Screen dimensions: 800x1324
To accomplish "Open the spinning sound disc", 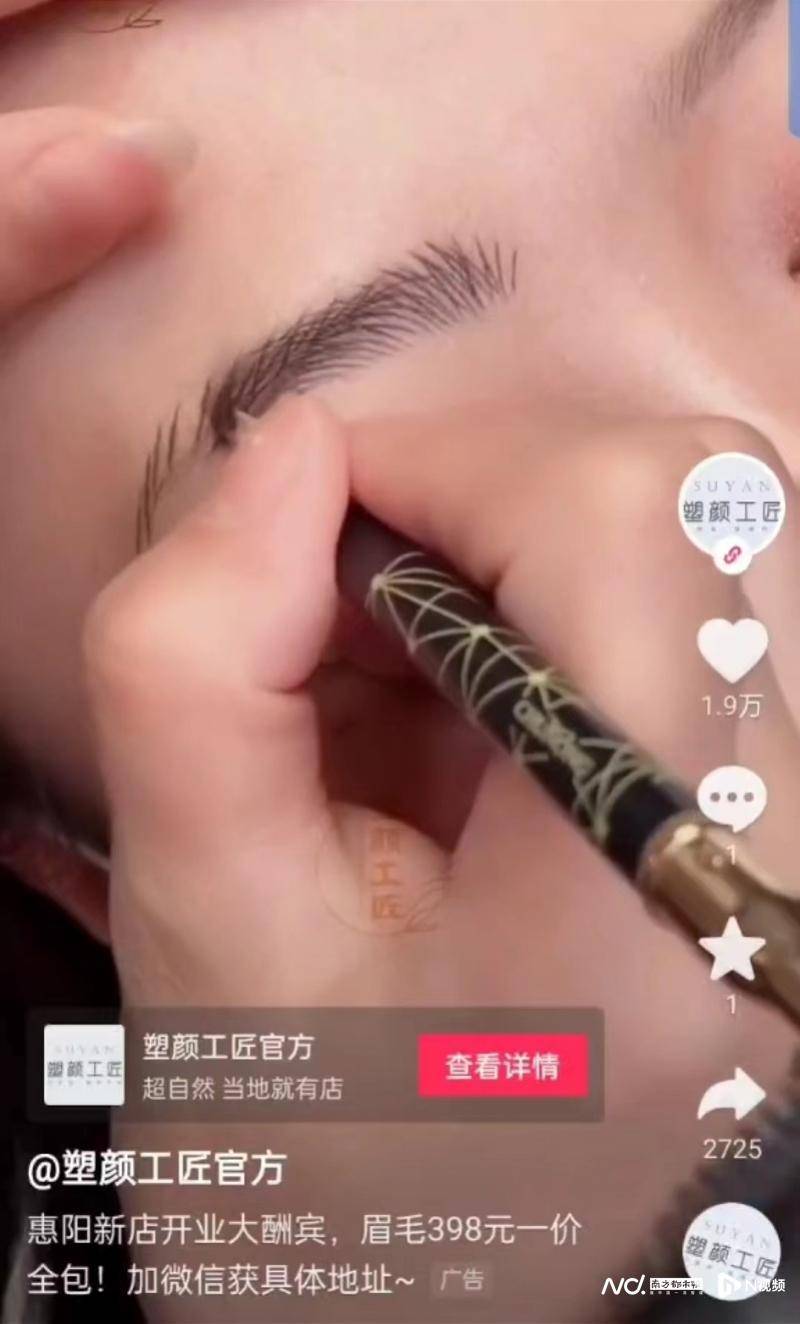I will pyautogui.click(x=731, y=1252).
